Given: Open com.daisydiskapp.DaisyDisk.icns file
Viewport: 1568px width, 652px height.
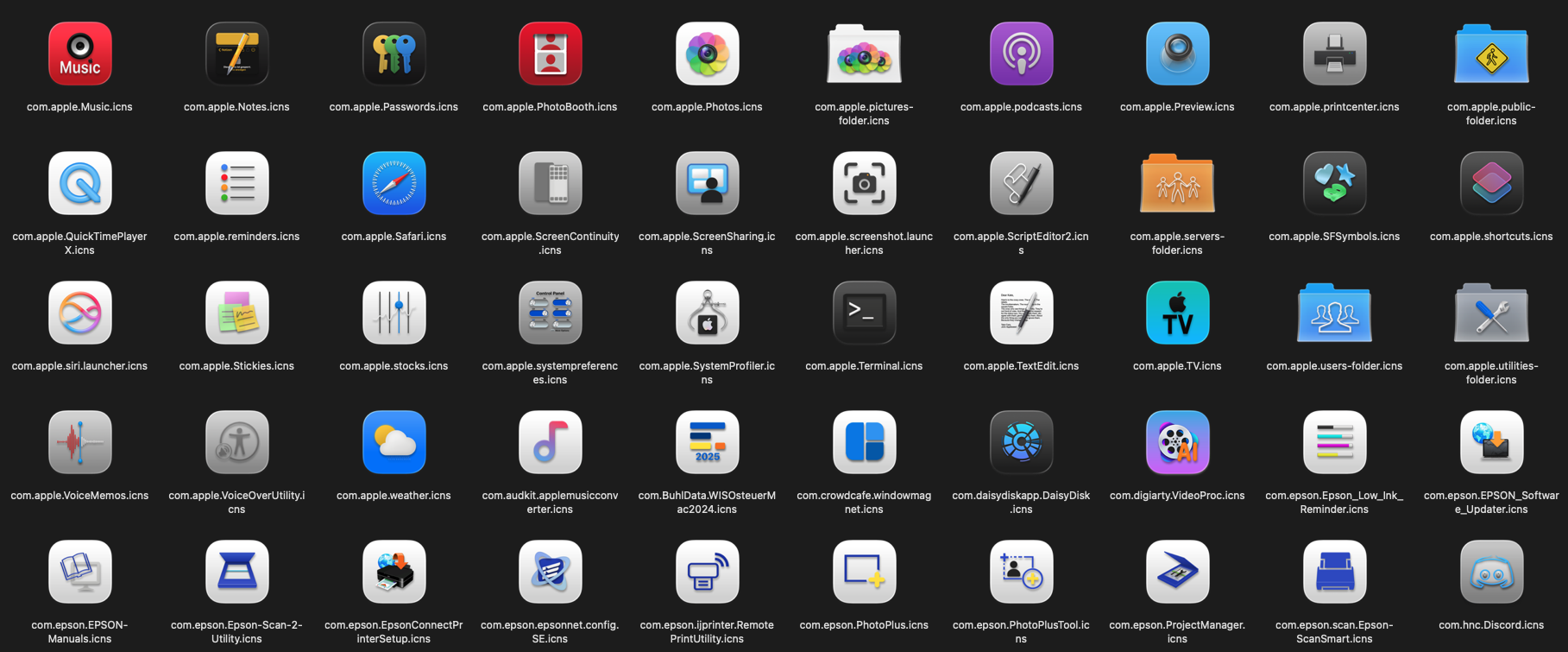Looking at the screenshot, I should point(1021,443).
